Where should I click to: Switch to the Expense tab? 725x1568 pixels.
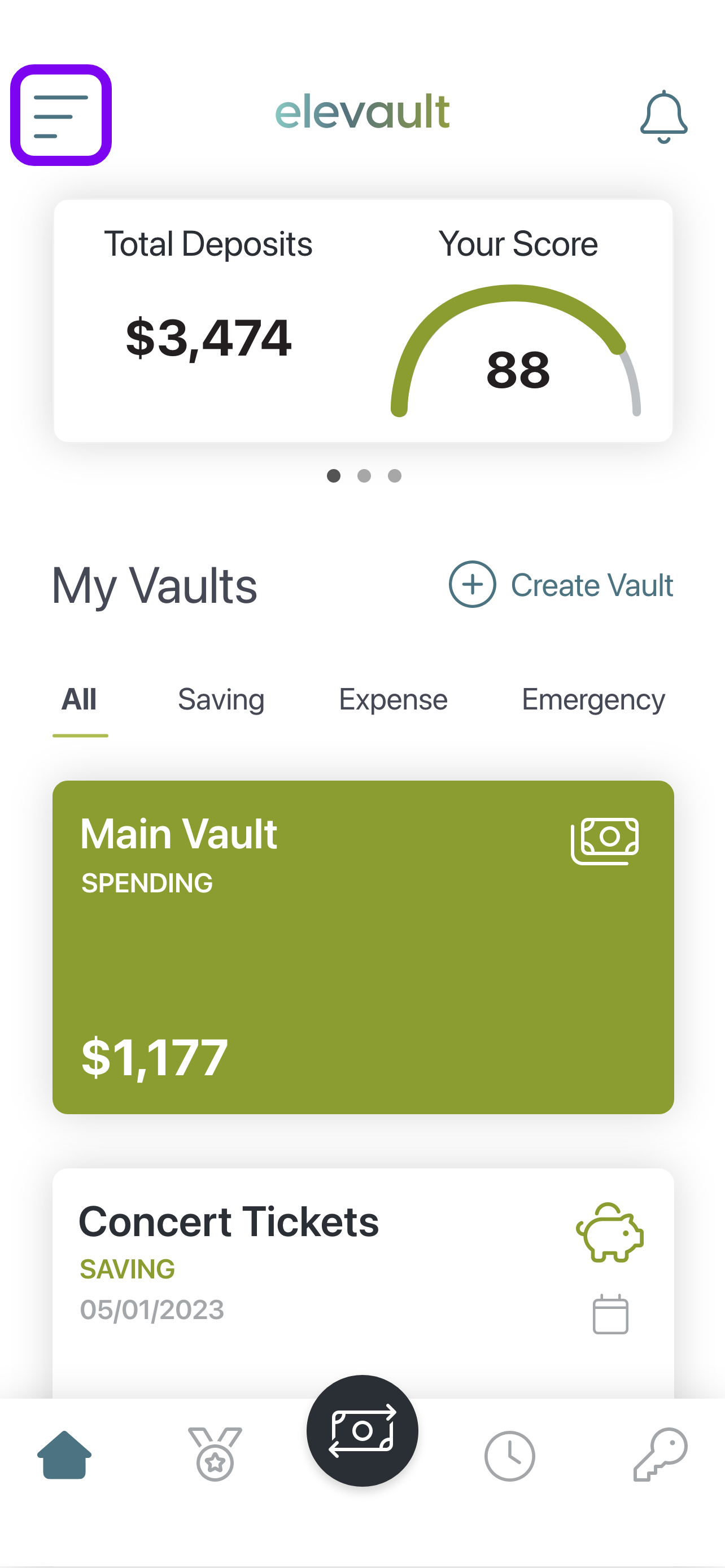coord(393,699)
